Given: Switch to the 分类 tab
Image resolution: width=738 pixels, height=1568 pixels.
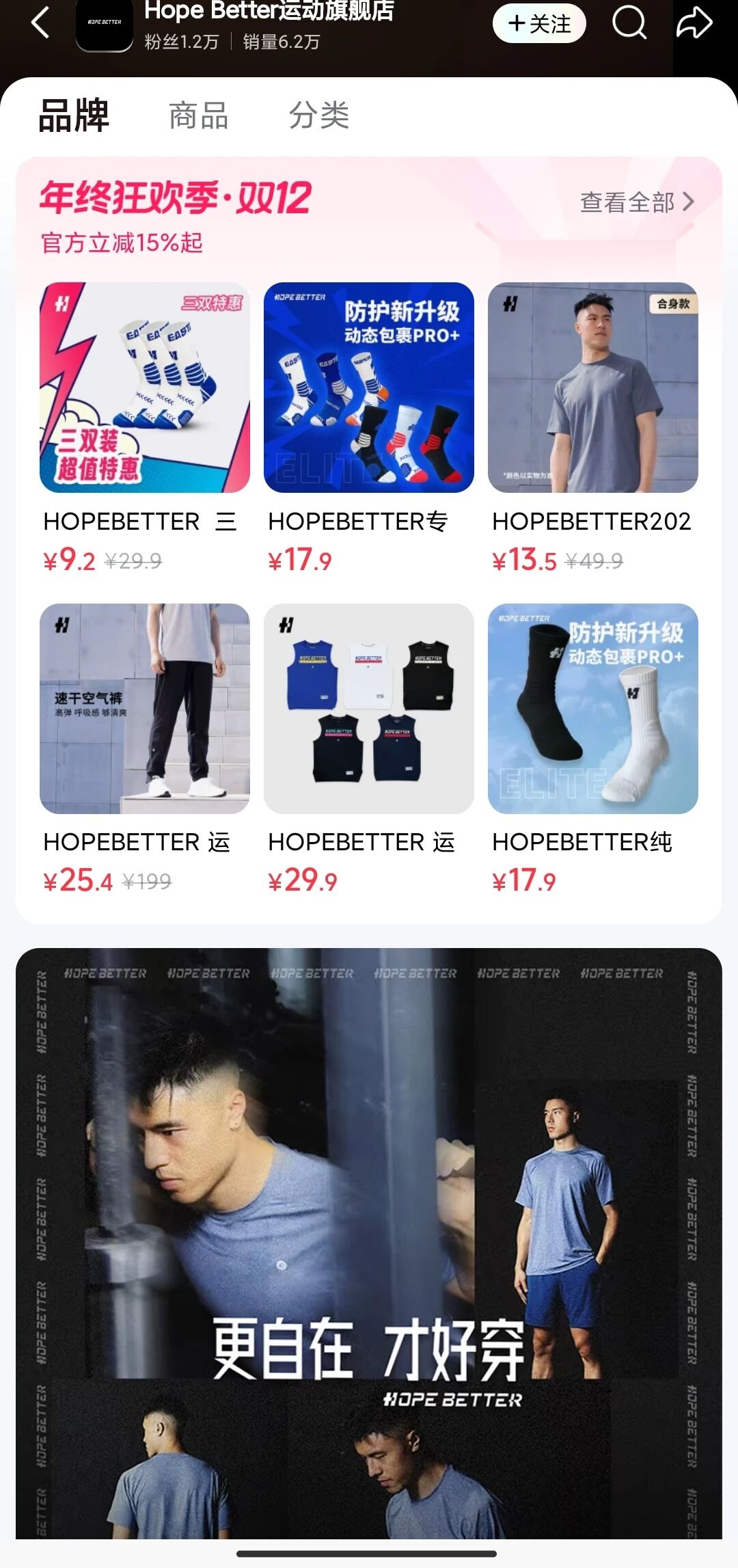Looking at the screenshot, I should 318,115.
